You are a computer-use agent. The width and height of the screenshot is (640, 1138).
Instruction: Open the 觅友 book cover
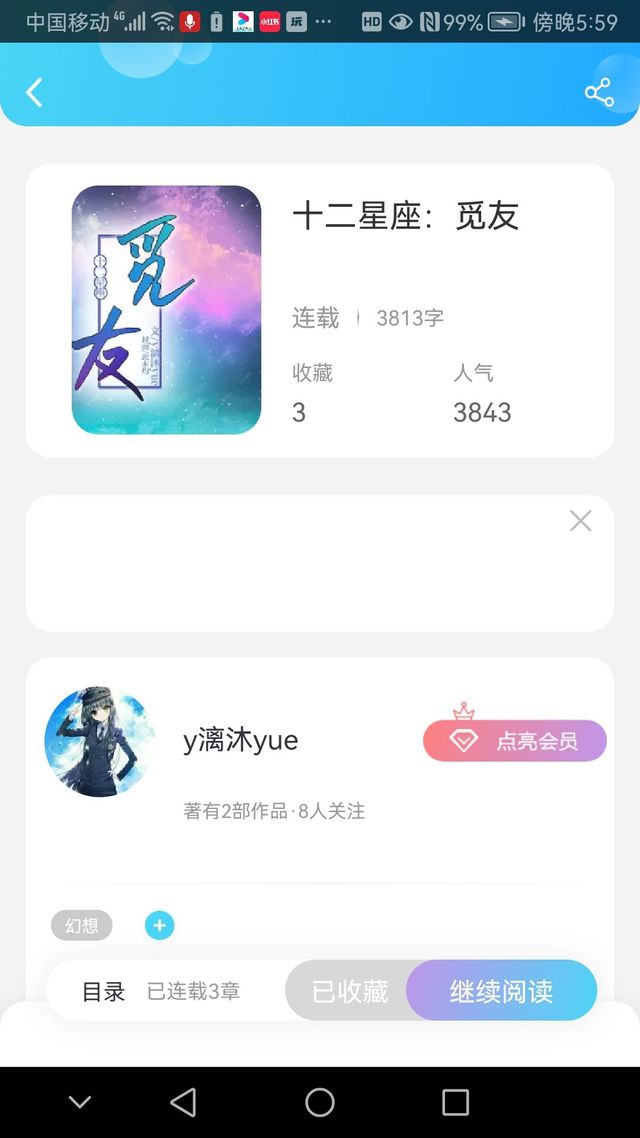166,310
